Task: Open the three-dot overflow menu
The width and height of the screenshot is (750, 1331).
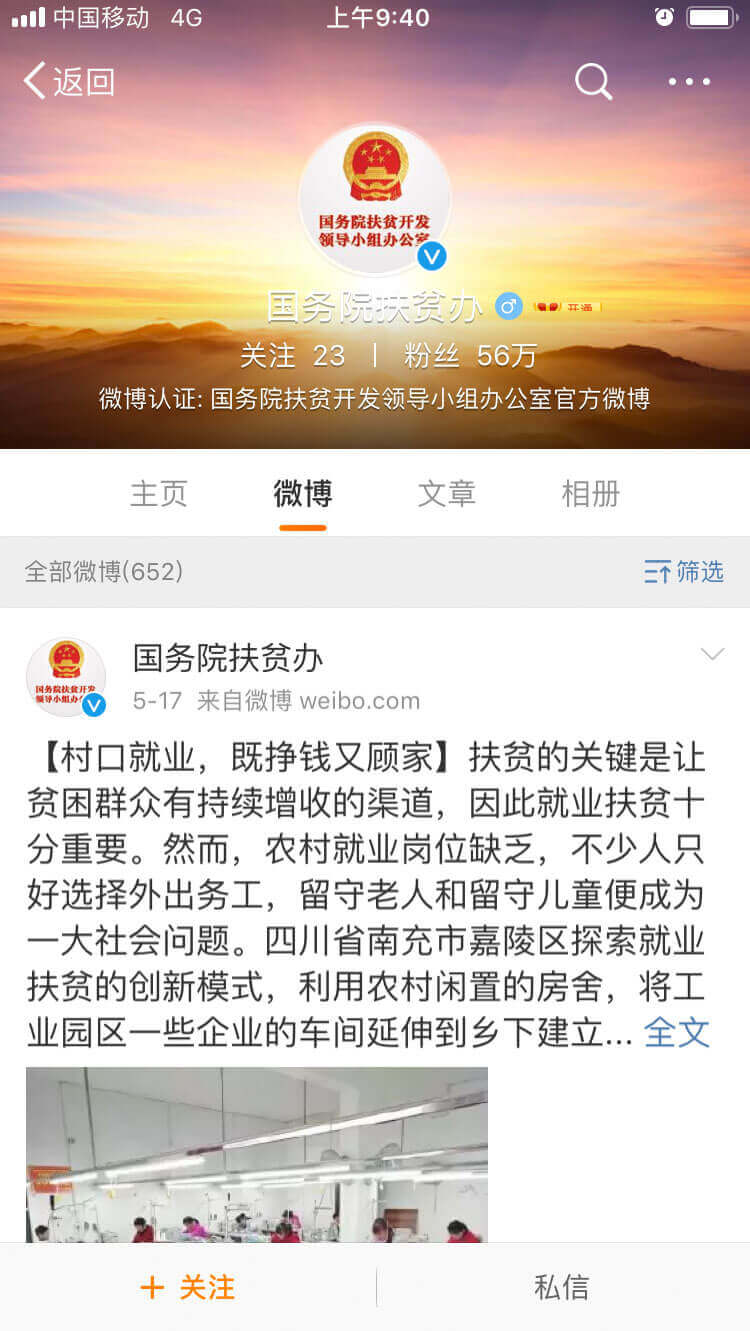Action: [689, 82]
